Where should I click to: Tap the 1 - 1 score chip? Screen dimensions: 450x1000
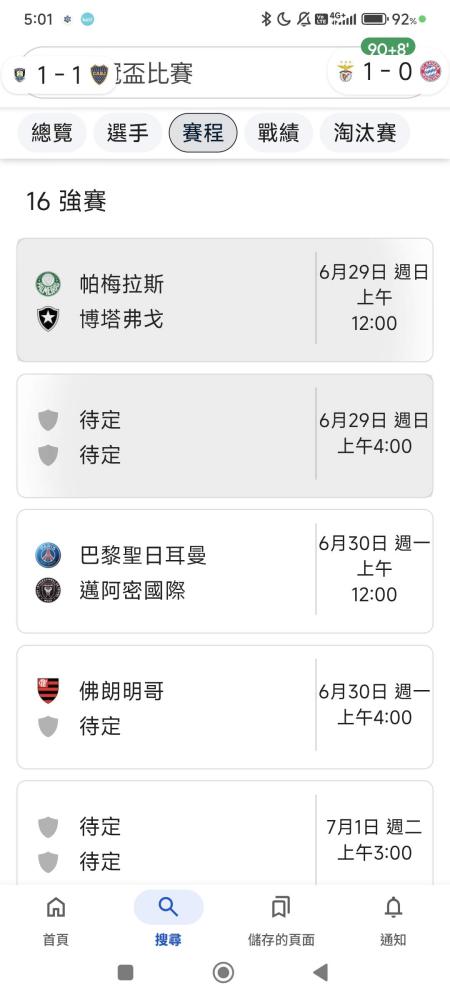coord(59,75)
